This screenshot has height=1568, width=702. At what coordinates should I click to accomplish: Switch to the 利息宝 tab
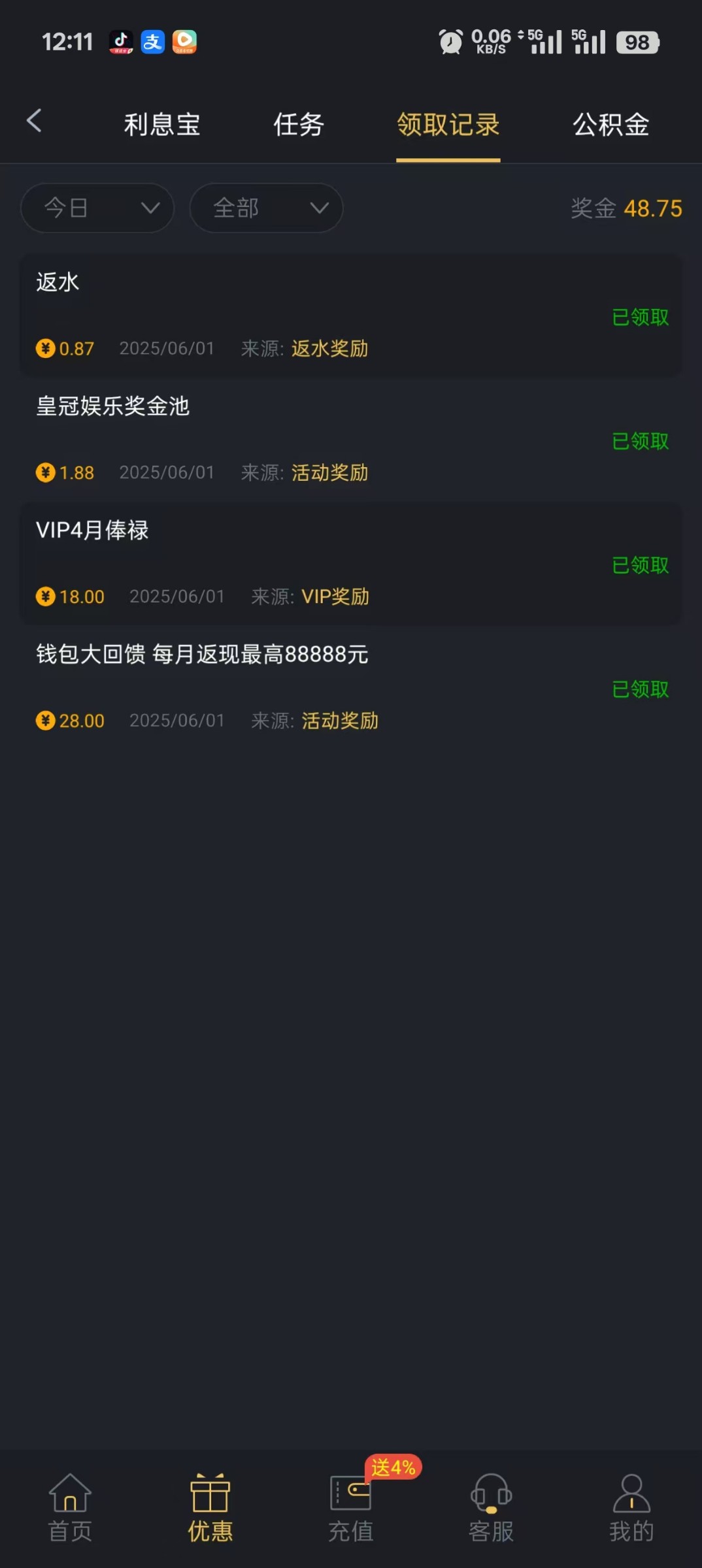point(162,124)
